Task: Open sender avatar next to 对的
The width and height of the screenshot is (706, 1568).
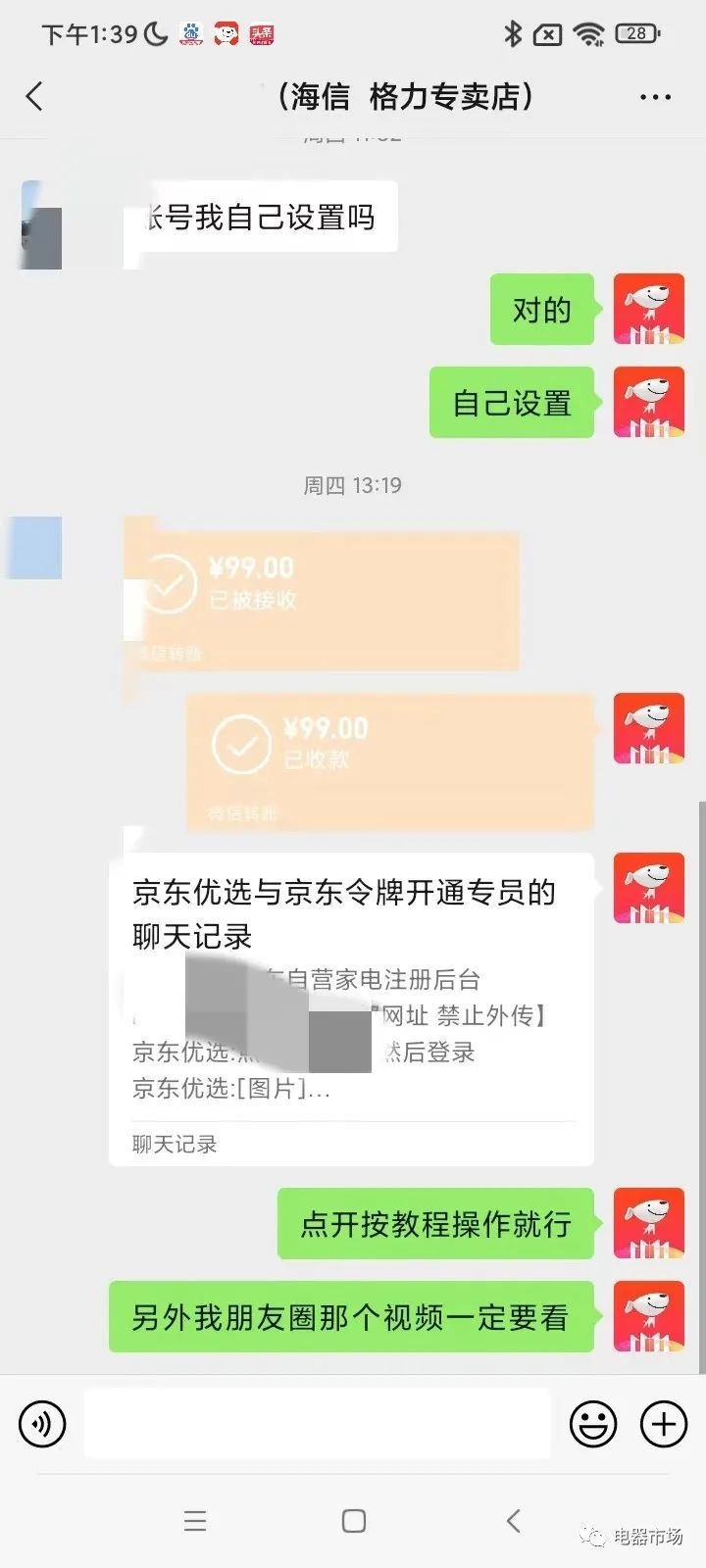Action: pyautogui.click(x=648, y=310)
